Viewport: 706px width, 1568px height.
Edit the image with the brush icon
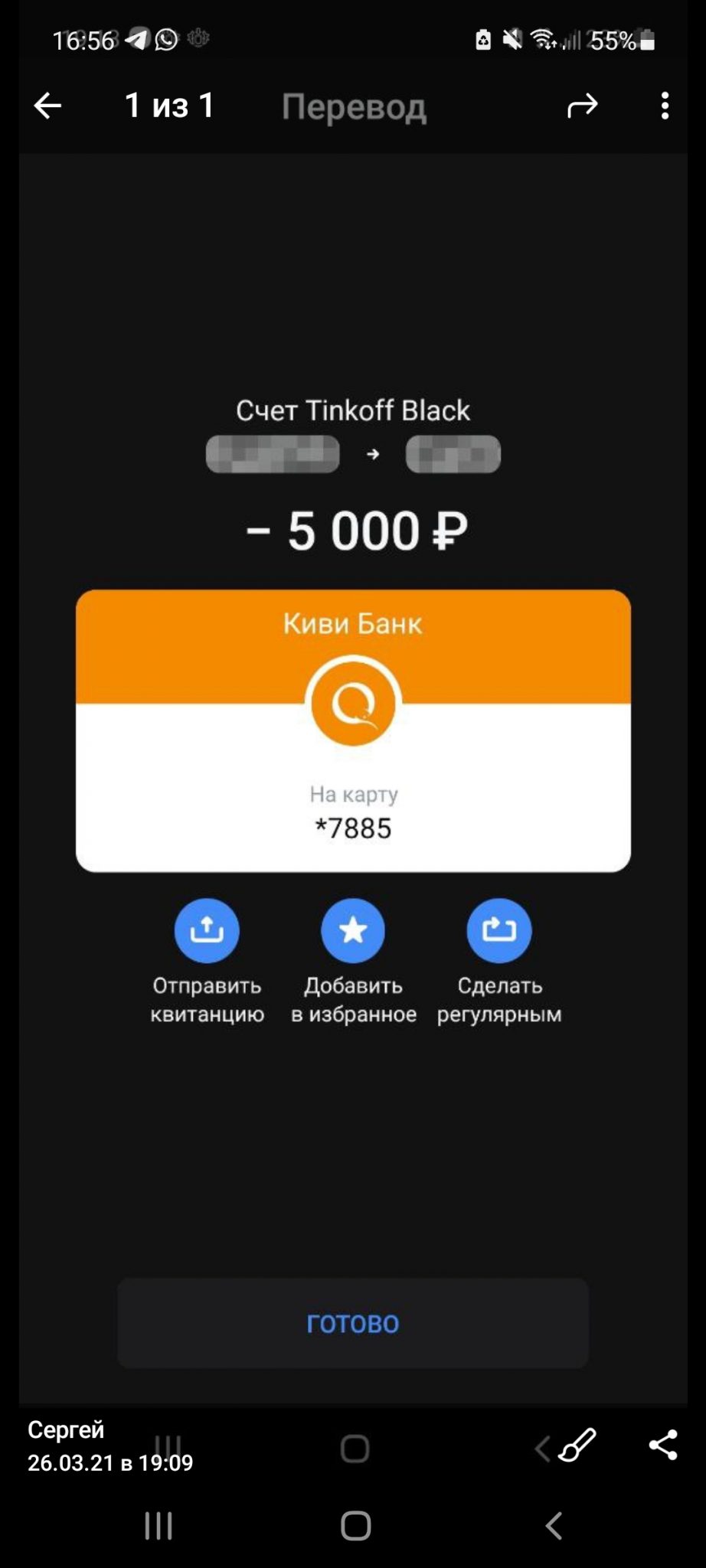pos(577,1445)
